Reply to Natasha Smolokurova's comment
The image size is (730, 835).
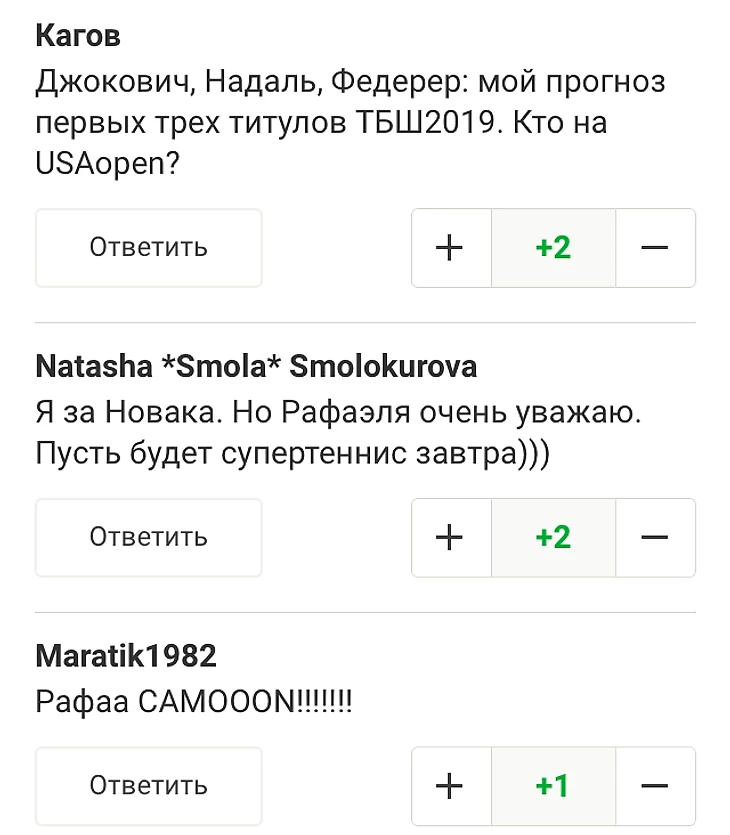148,537
